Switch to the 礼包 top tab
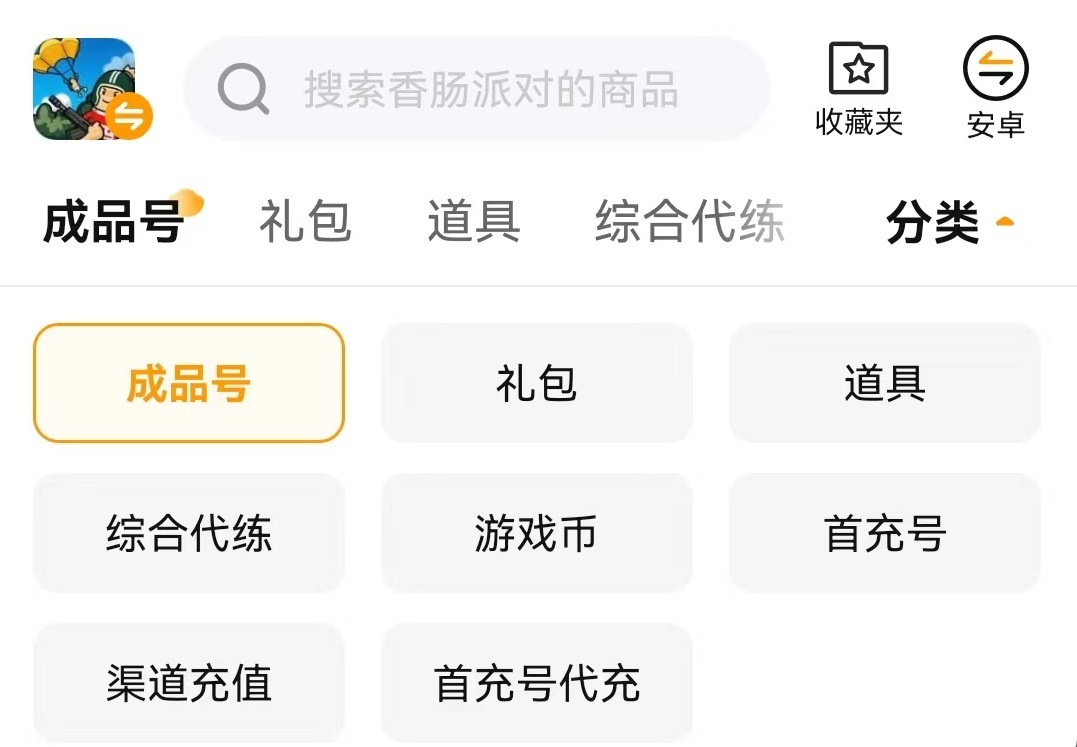 click(x=305, y=222)
